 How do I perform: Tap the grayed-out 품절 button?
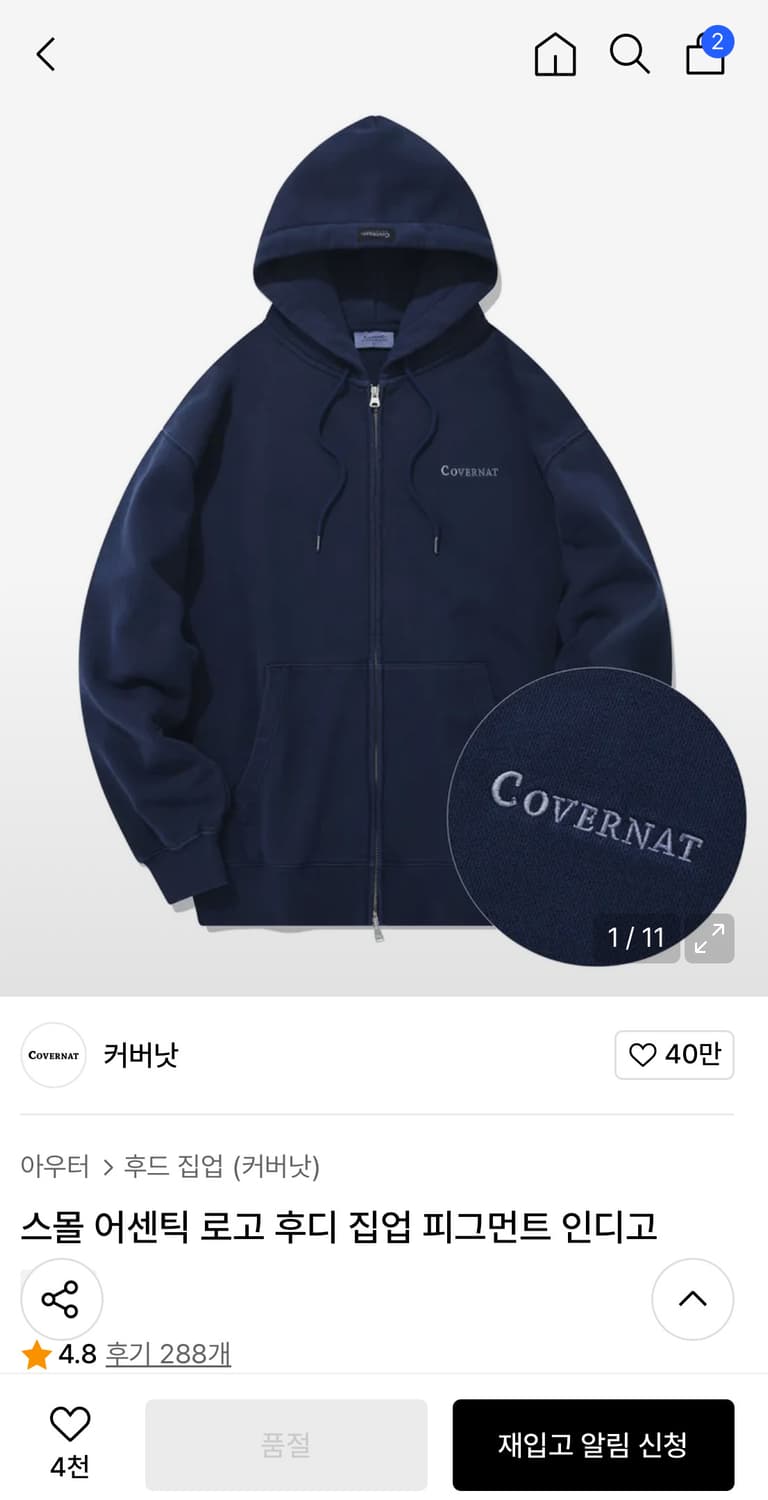[286, 1444]
